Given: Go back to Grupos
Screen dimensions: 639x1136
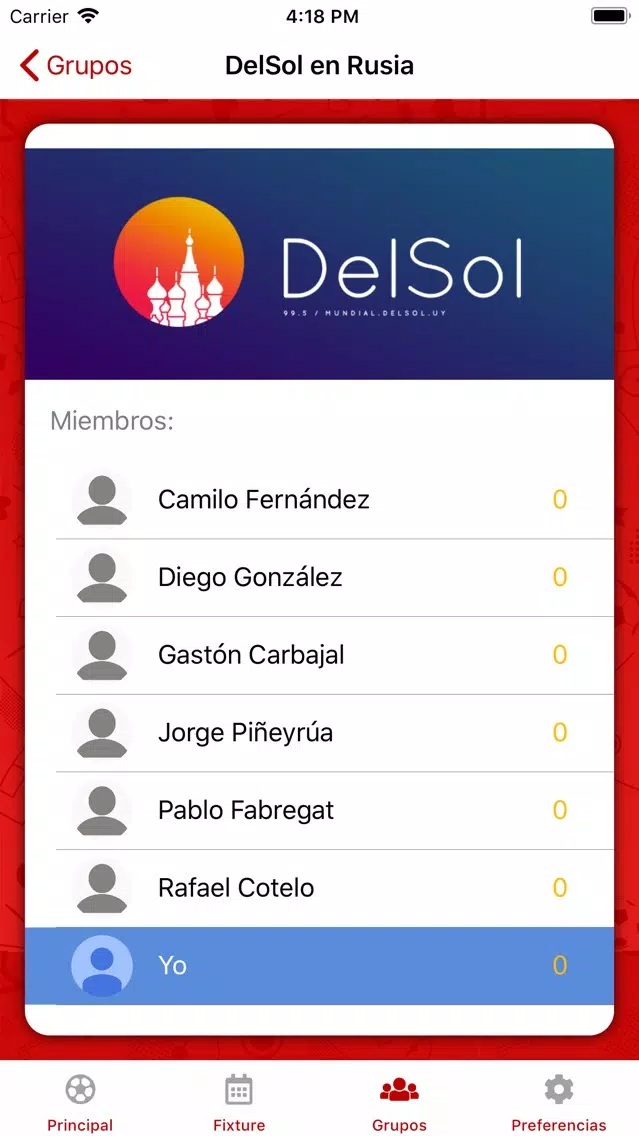Looking at the screenshot, I should (75, 65).
